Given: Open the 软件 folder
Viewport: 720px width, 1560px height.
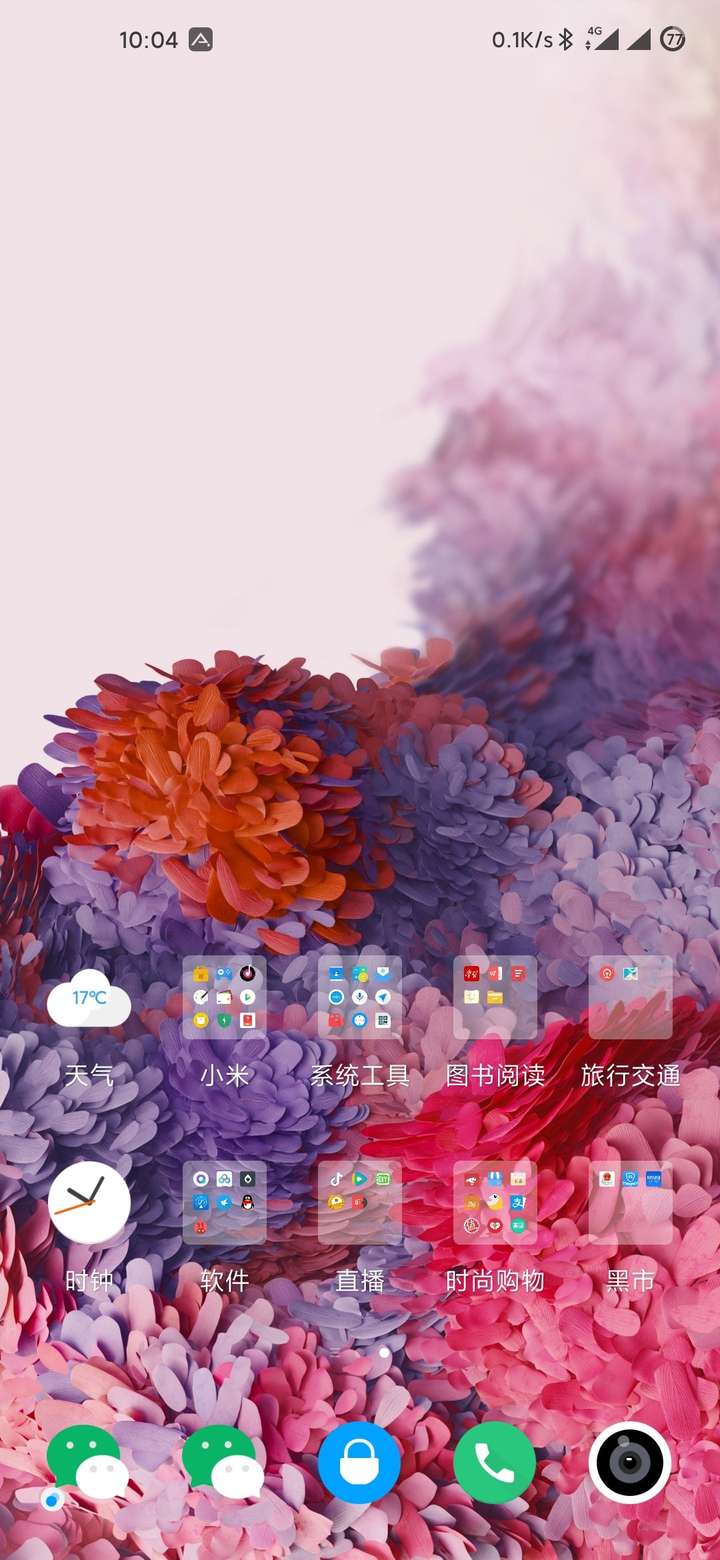Looking at the screenshot, I should pos(224,1203).
